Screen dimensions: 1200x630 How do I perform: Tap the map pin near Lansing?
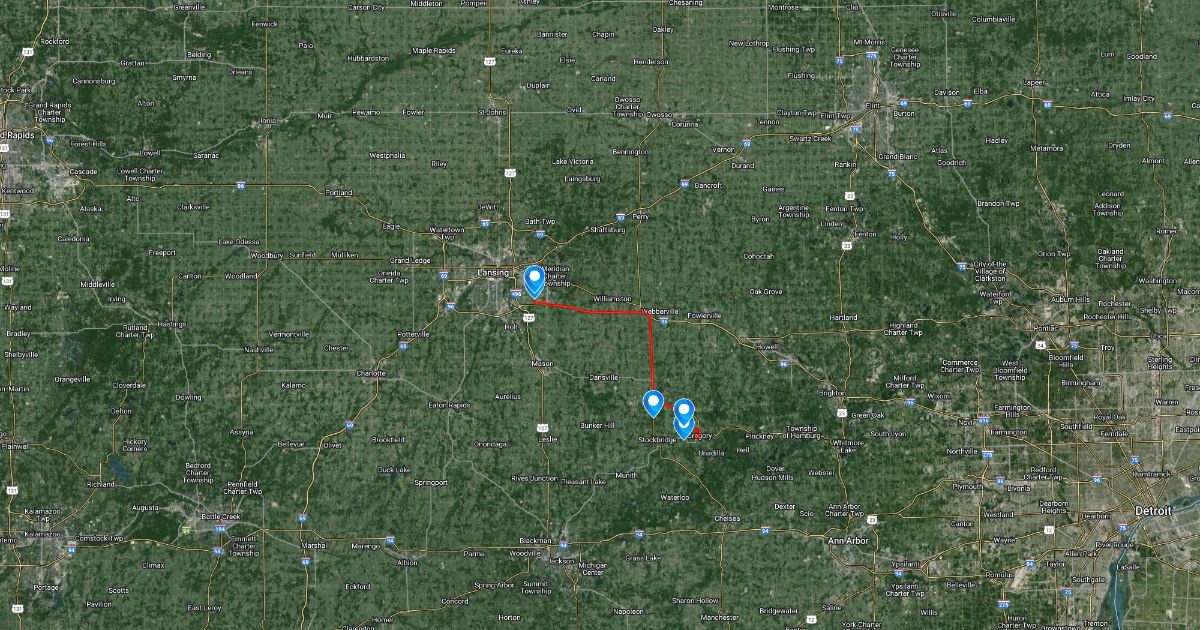pyautogui.click(x=534, y=279)
